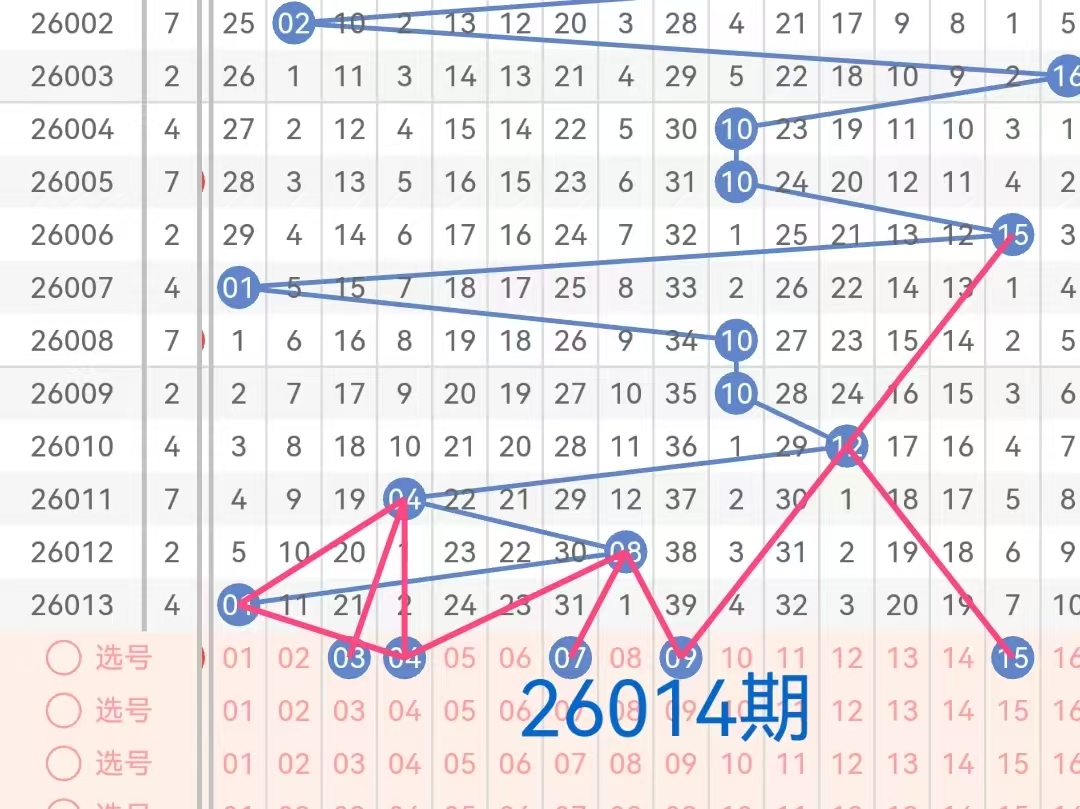Choose number 02 in the second 选号 row
1080x809 pixels.
(x=294, y=711)
